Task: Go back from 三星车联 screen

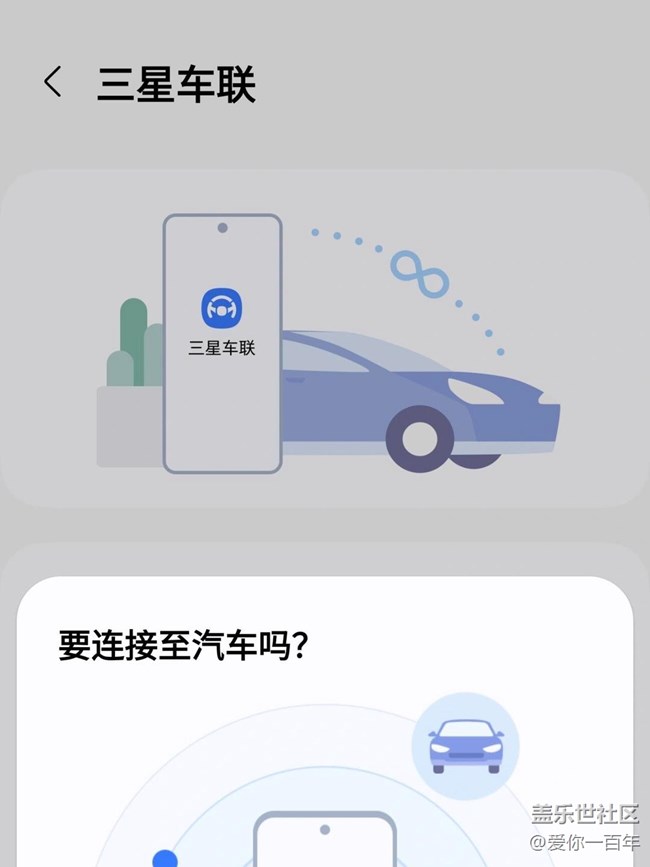Action: pyautogui.click(x=53, y=83)
